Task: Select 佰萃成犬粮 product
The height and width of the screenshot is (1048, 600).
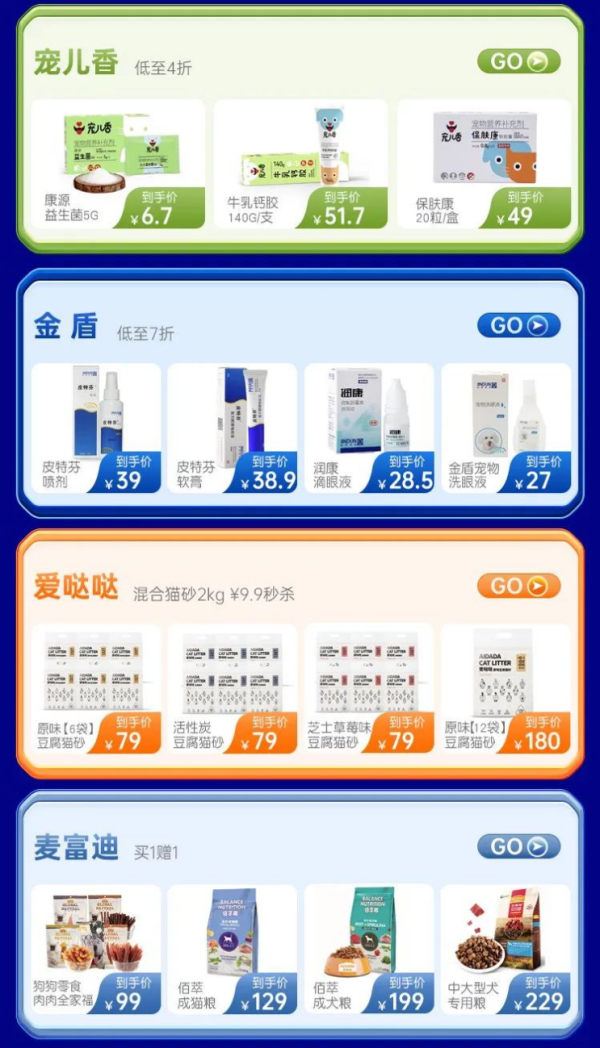Action: pyautogui.click(x=369, y=949)
